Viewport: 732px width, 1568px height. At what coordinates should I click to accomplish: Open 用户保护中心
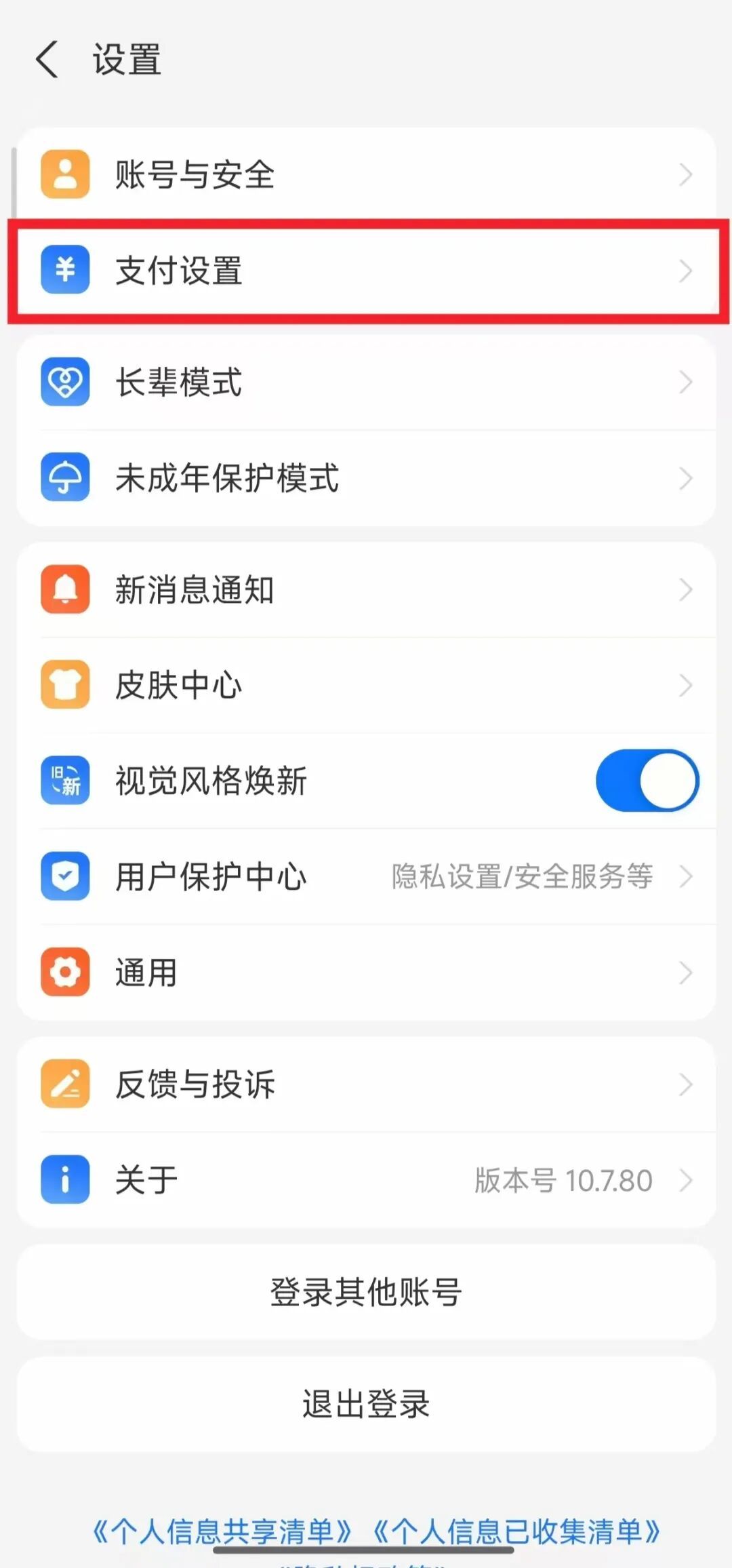366,876
